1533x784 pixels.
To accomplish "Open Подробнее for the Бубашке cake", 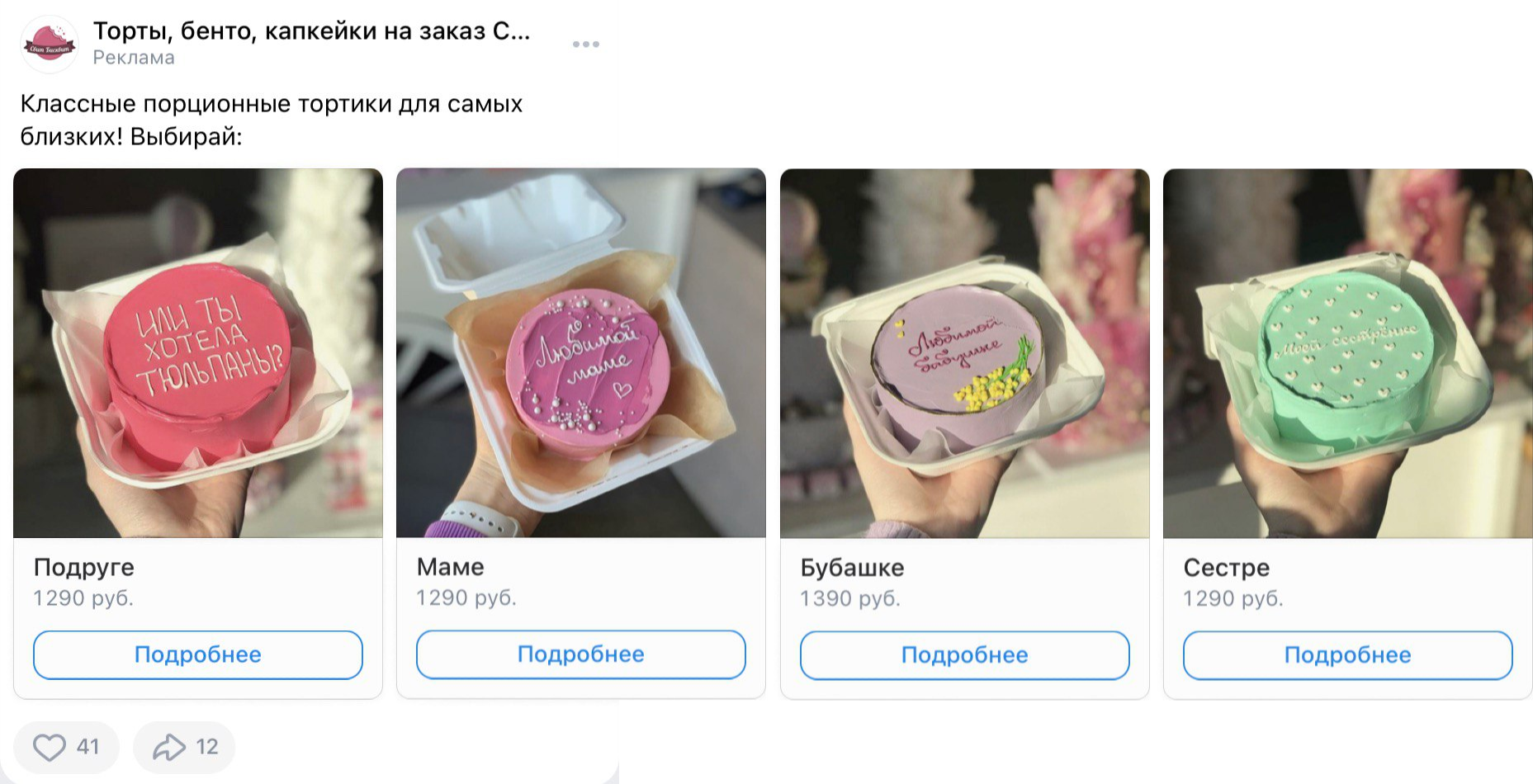I will pos(964,655).
